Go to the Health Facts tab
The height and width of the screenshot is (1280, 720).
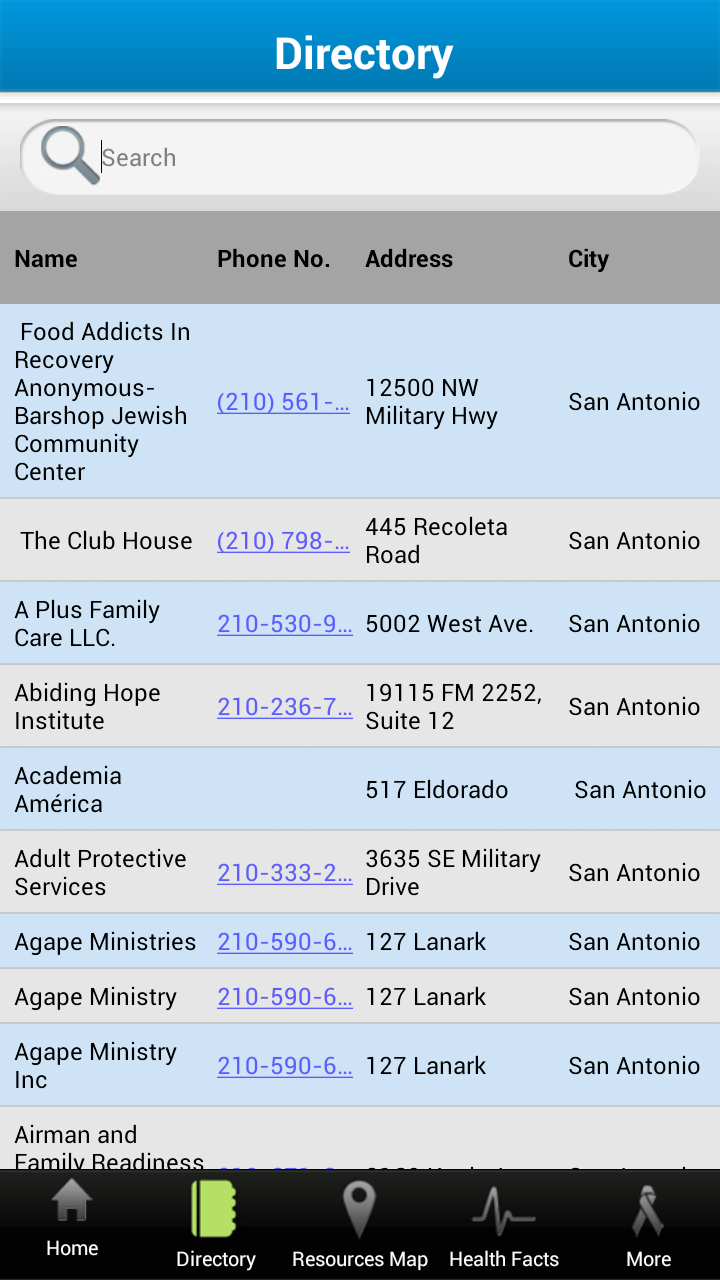(504, 1222)
